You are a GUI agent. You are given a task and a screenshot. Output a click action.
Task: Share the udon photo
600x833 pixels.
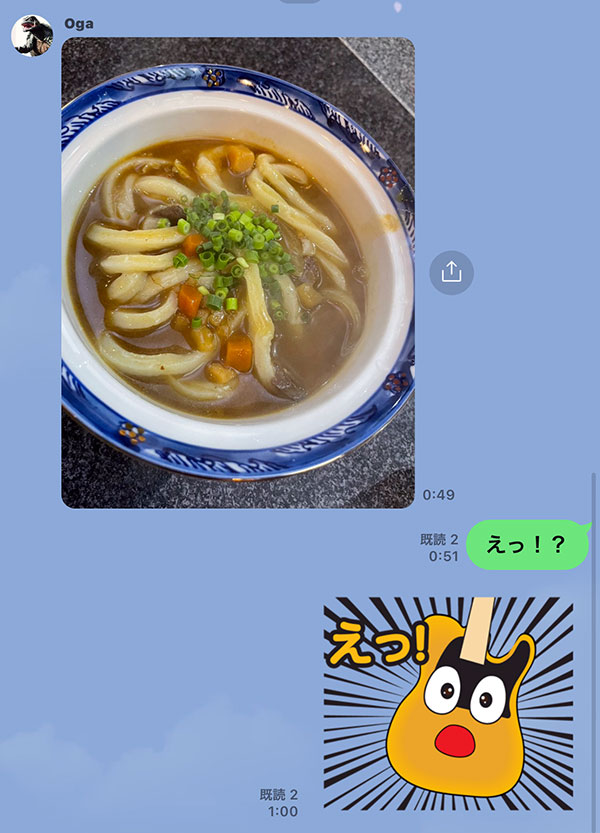click(x=451, y=272)
